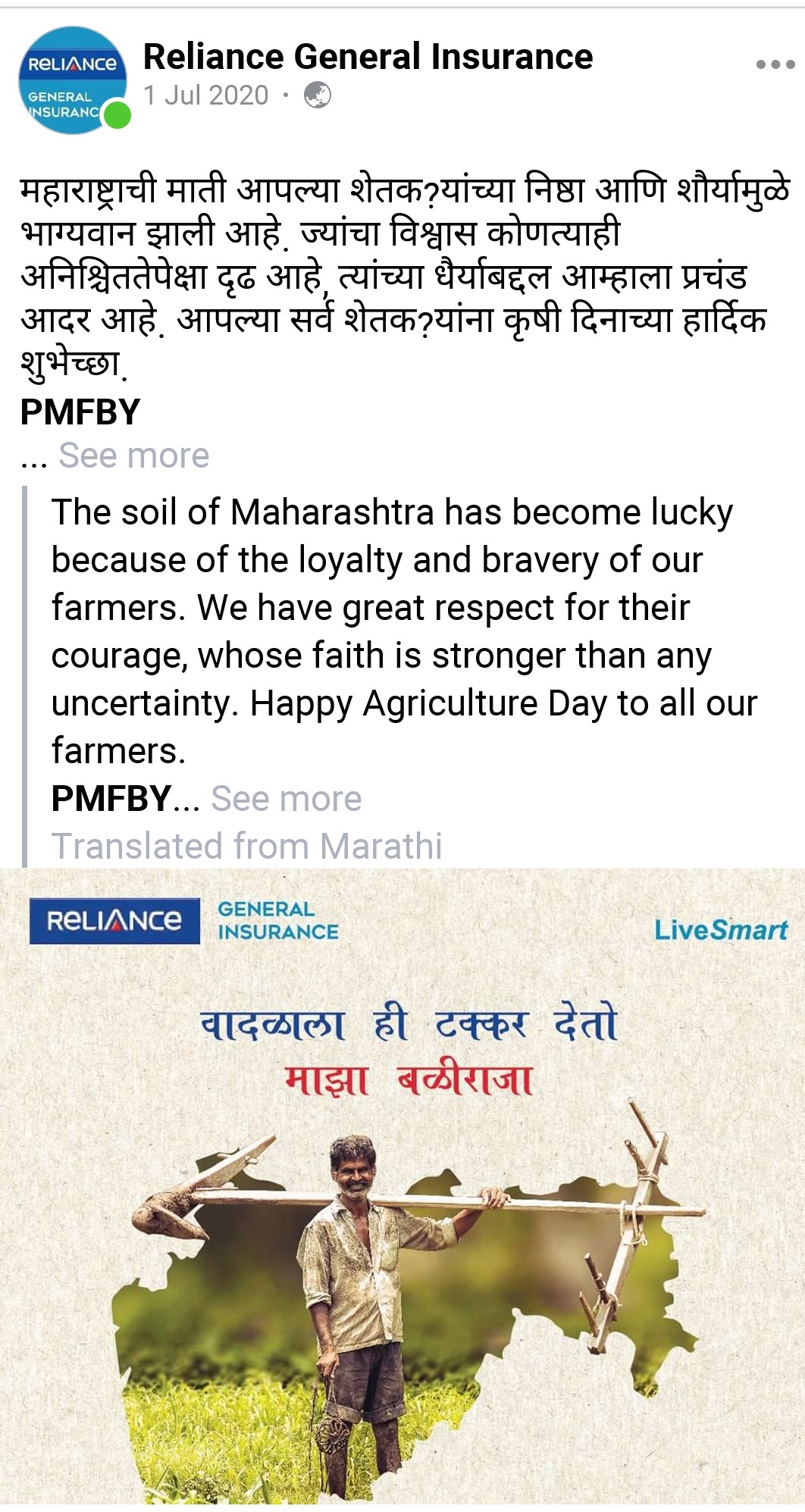805x1512 pixels.
Task: Open the Reliance General Insurance page name
Action: 368,57
